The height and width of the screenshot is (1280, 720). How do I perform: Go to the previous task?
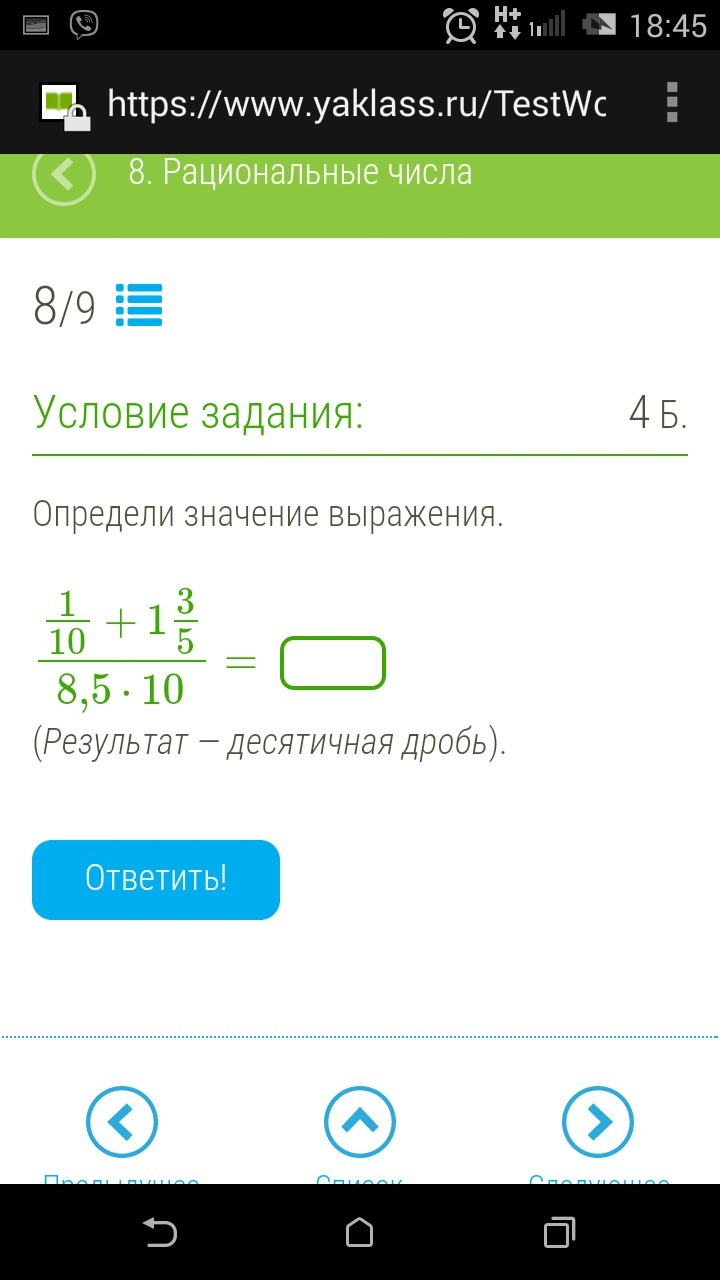[122, 1123]
